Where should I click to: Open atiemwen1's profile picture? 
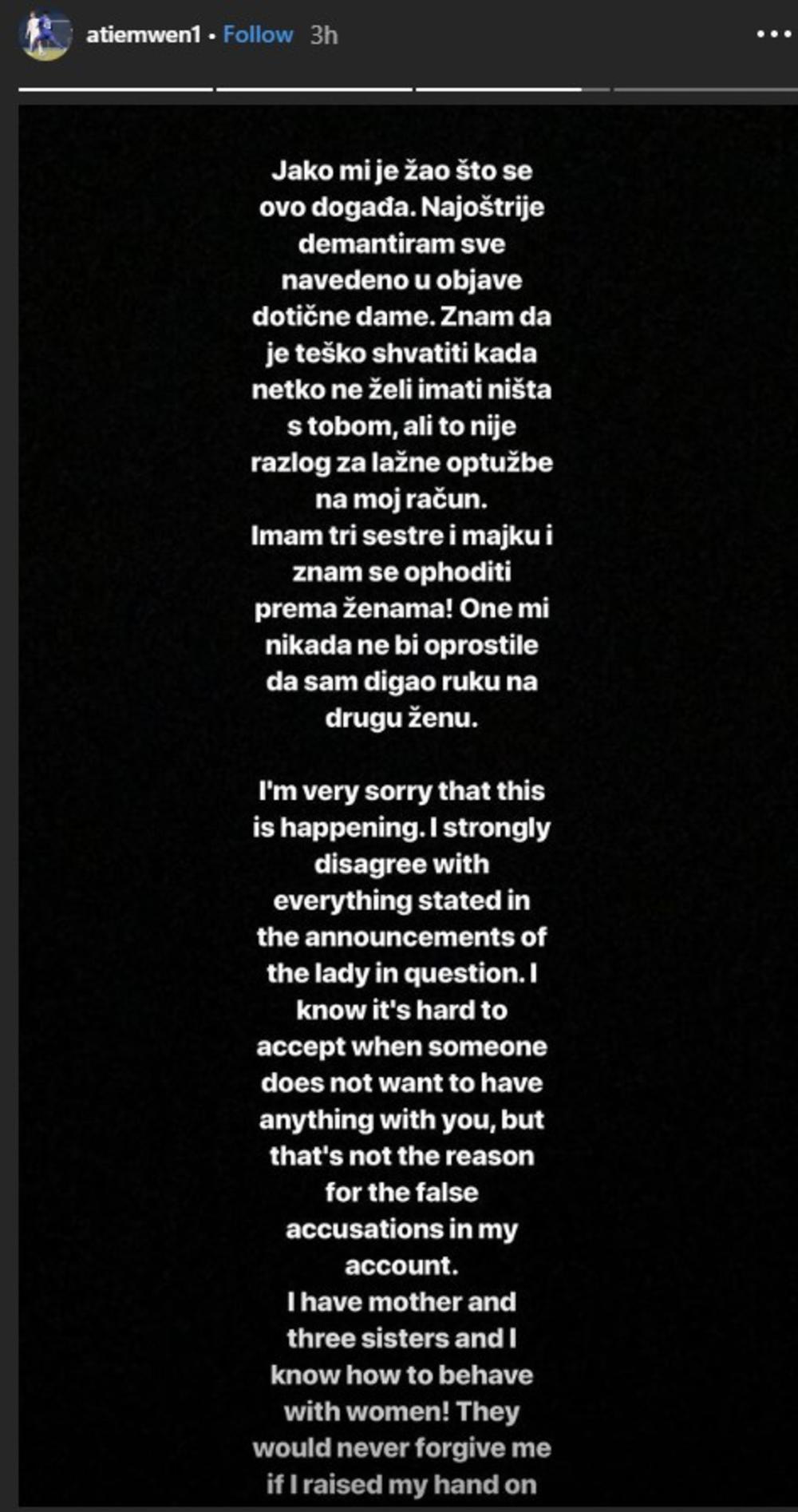(44, 35)
